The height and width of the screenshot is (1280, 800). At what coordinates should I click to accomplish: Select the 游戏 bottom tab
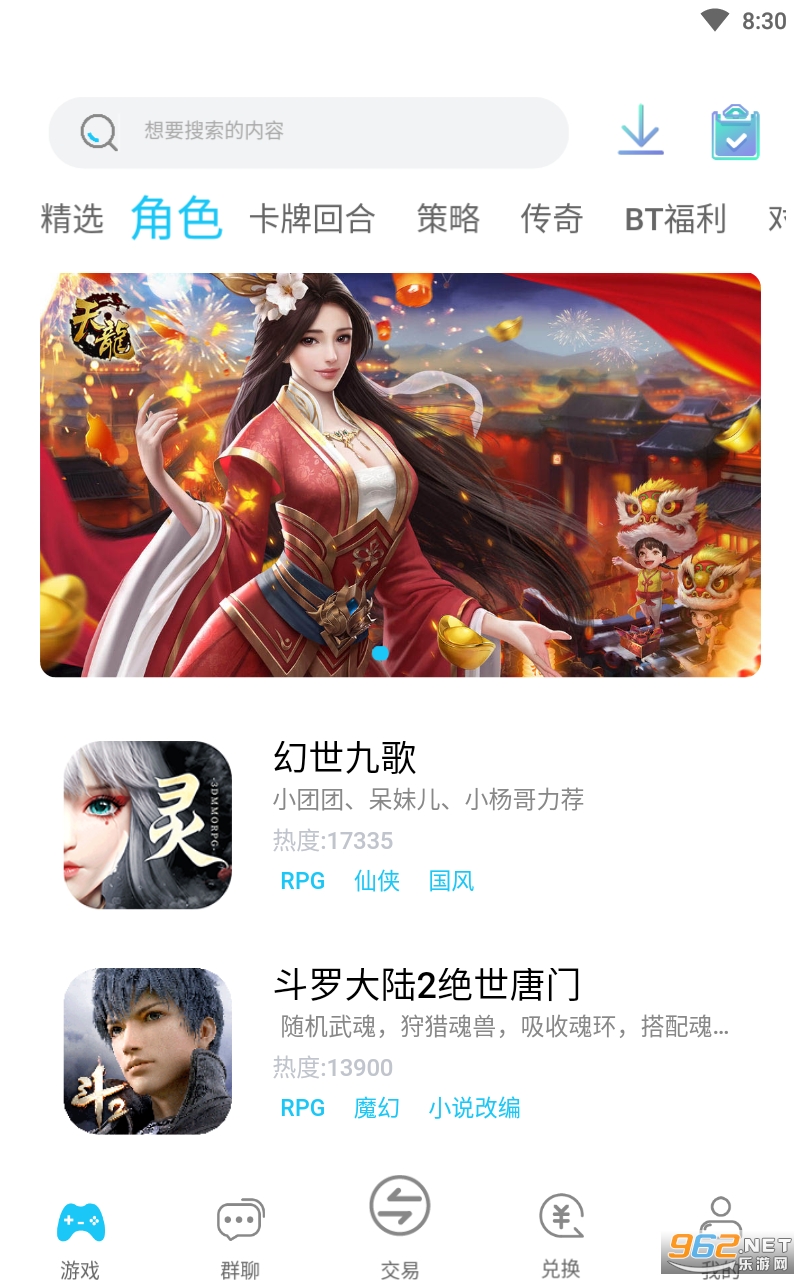(80, 1240)
